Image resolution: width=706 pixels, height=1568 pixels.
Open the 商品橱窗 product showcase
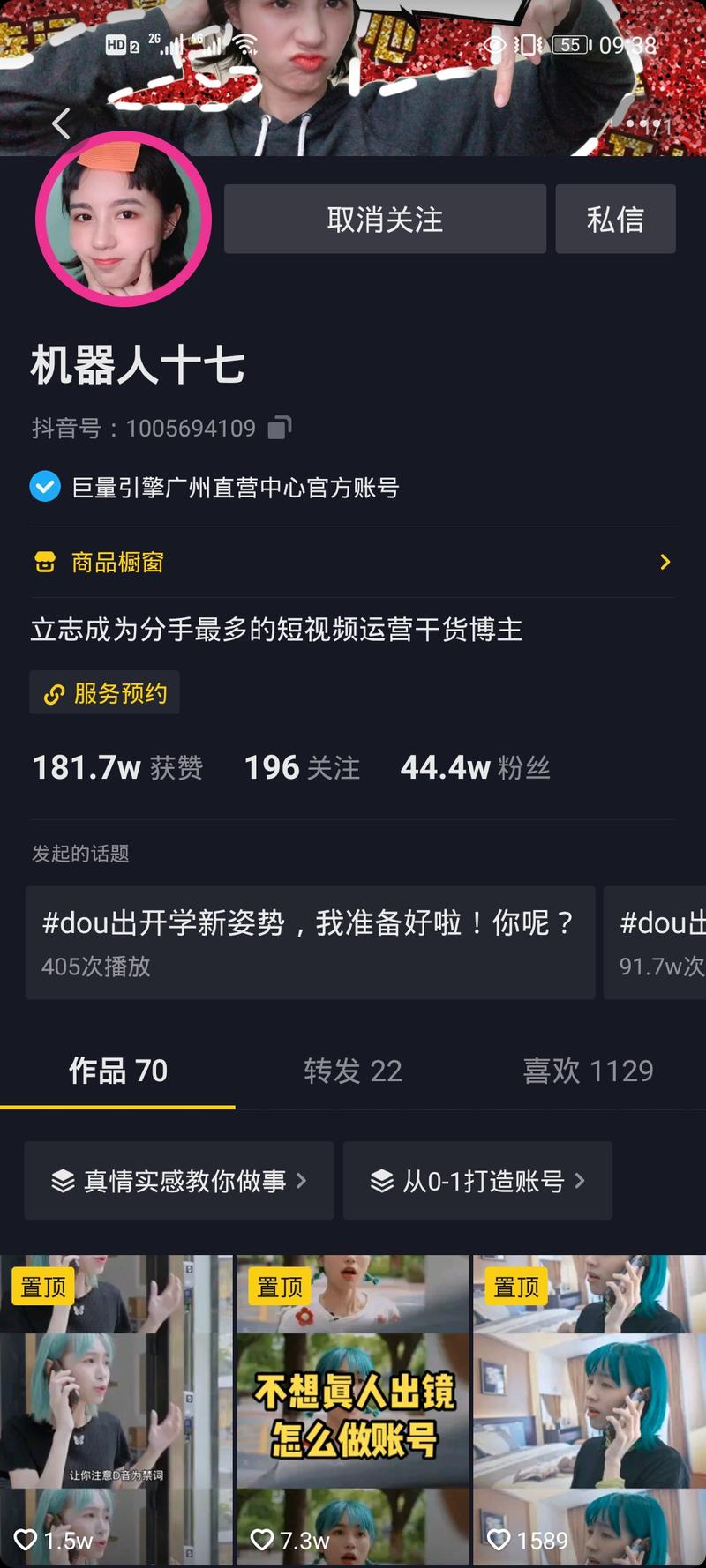tap(353, 562)
